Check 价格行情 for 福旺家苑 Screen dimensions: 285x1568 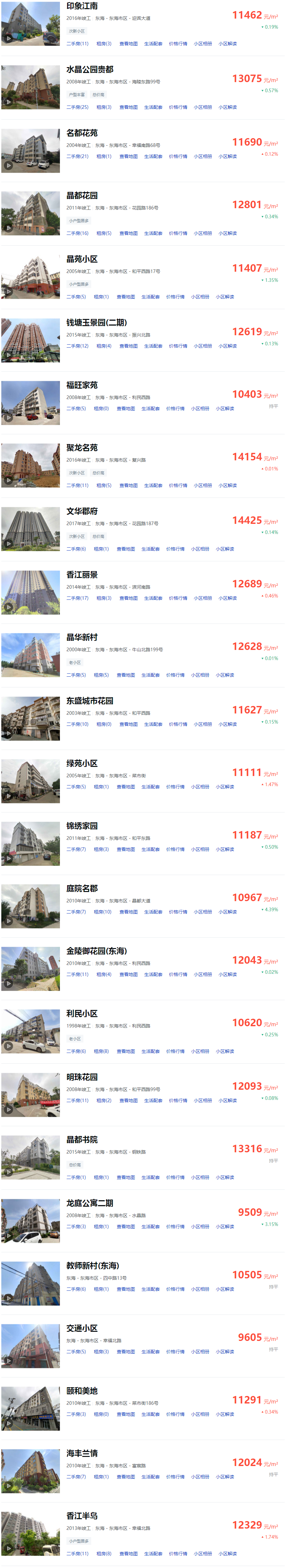[x=175, y=409]
